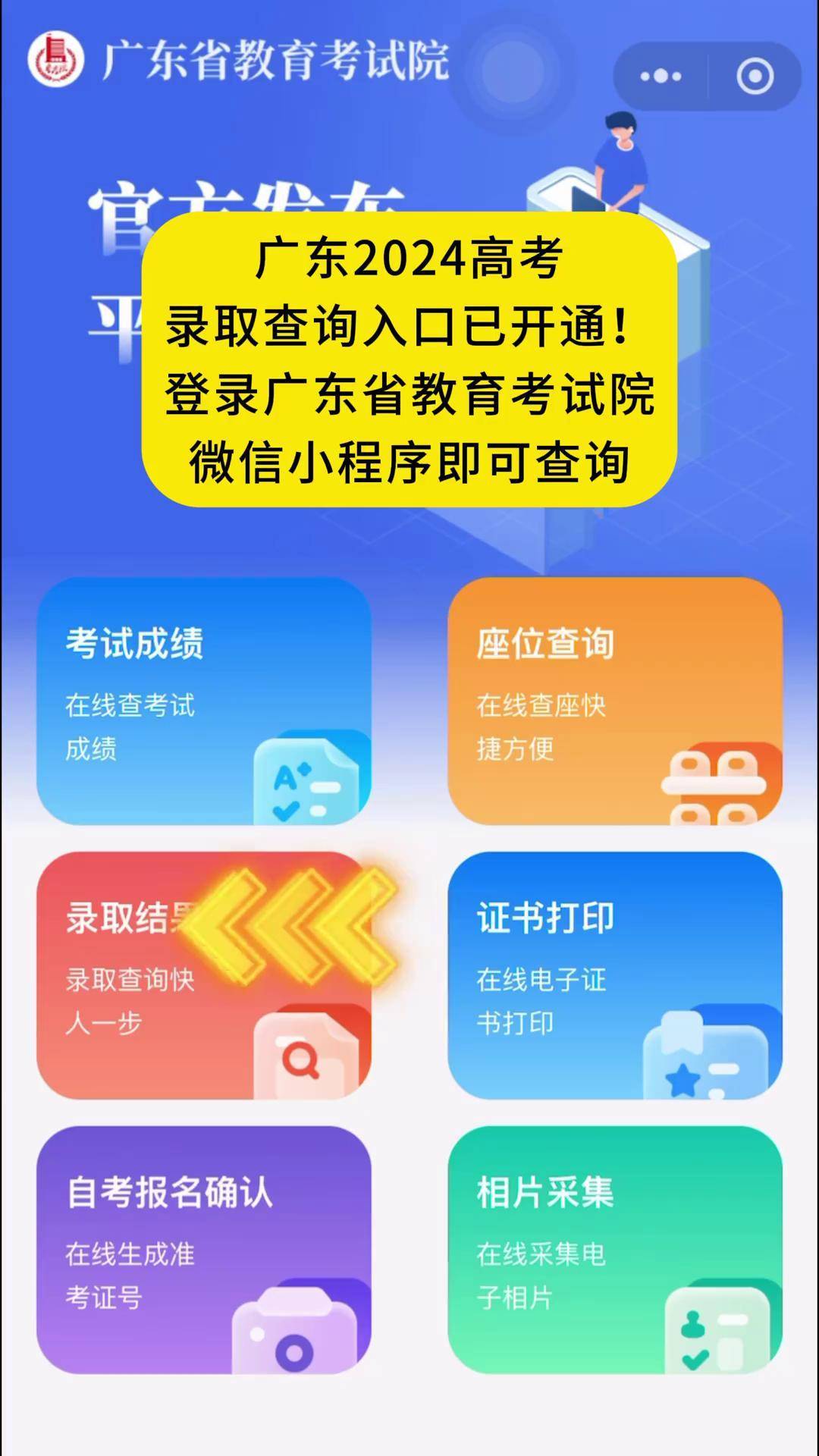Click the circular target icon in the capsule
Image resolution: width=819 pixels, height=1456 pixels.
click(x=756, y=75)
